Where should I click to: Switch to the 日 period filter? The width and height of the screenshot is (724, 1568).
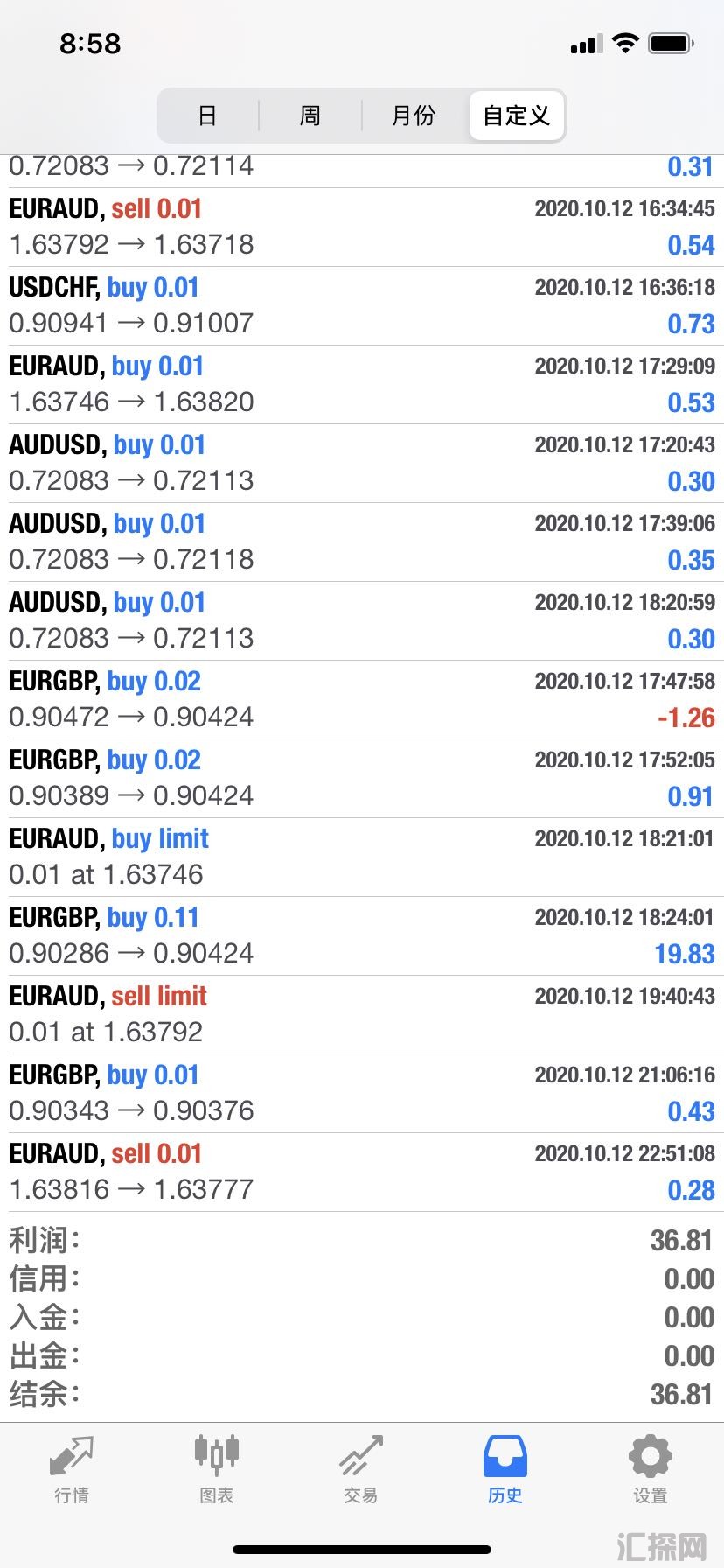point(207,115)
